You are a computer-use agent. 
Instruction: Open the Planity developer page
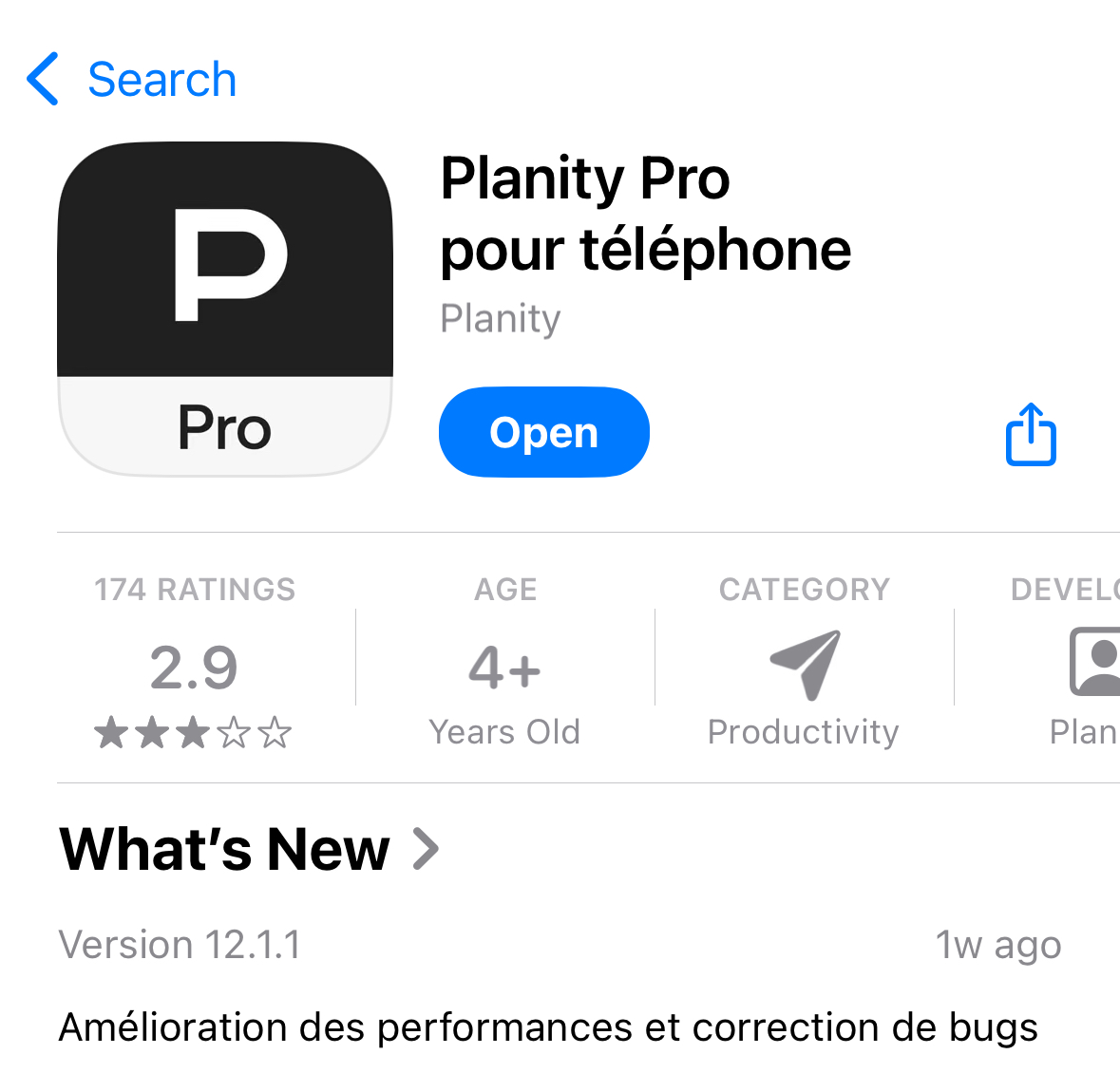pos(501,319)
